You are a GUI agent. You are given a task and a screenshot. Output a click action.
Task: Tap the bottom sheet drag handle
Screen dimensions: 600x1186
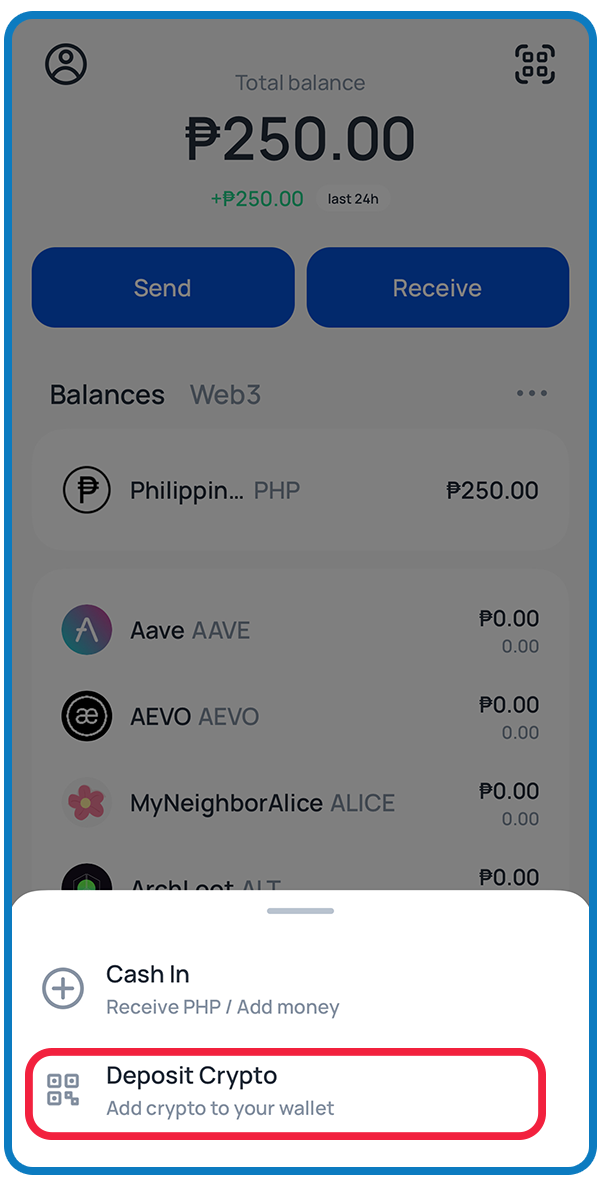(x=300, y=911)
